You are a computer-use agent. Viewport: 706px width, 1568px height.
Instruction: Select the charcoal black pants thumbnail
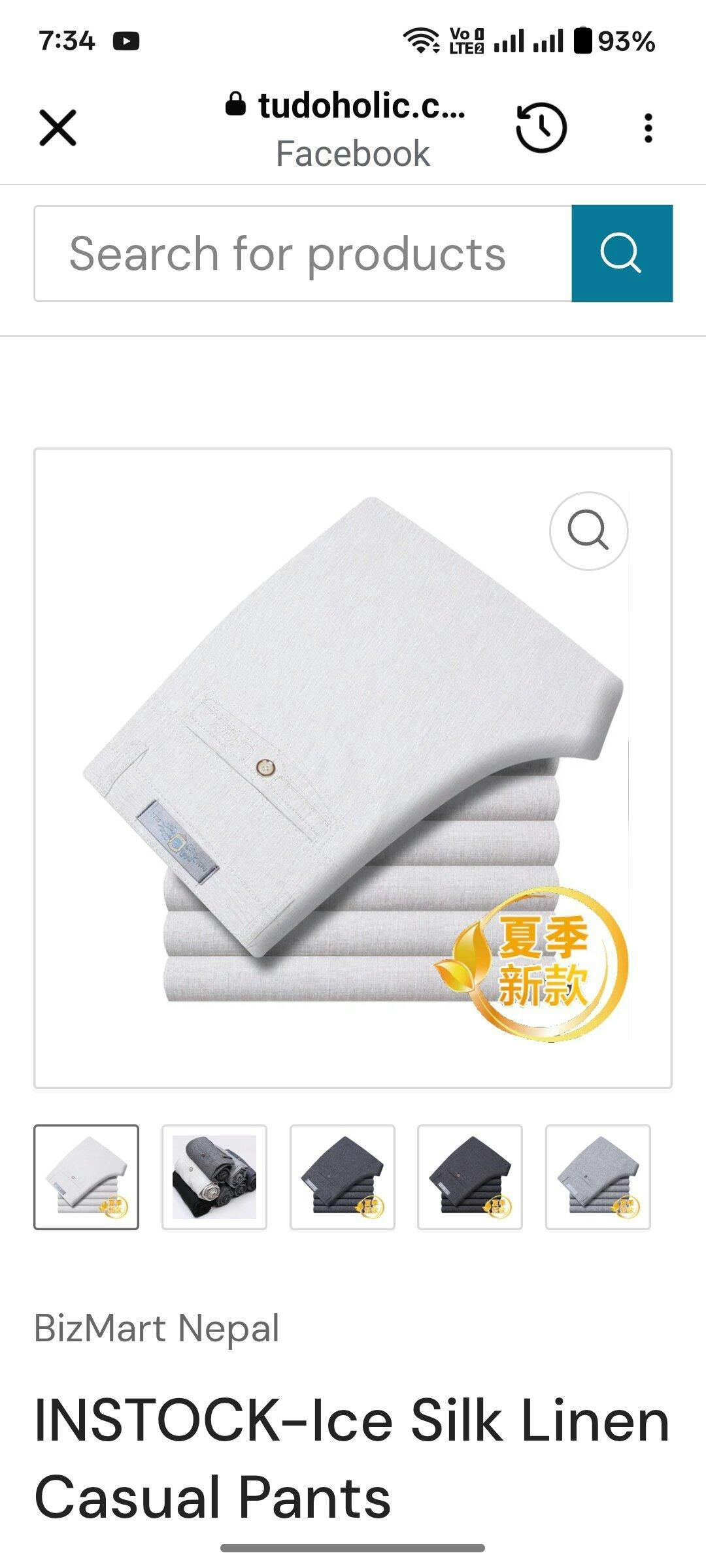coord(470,1177)
